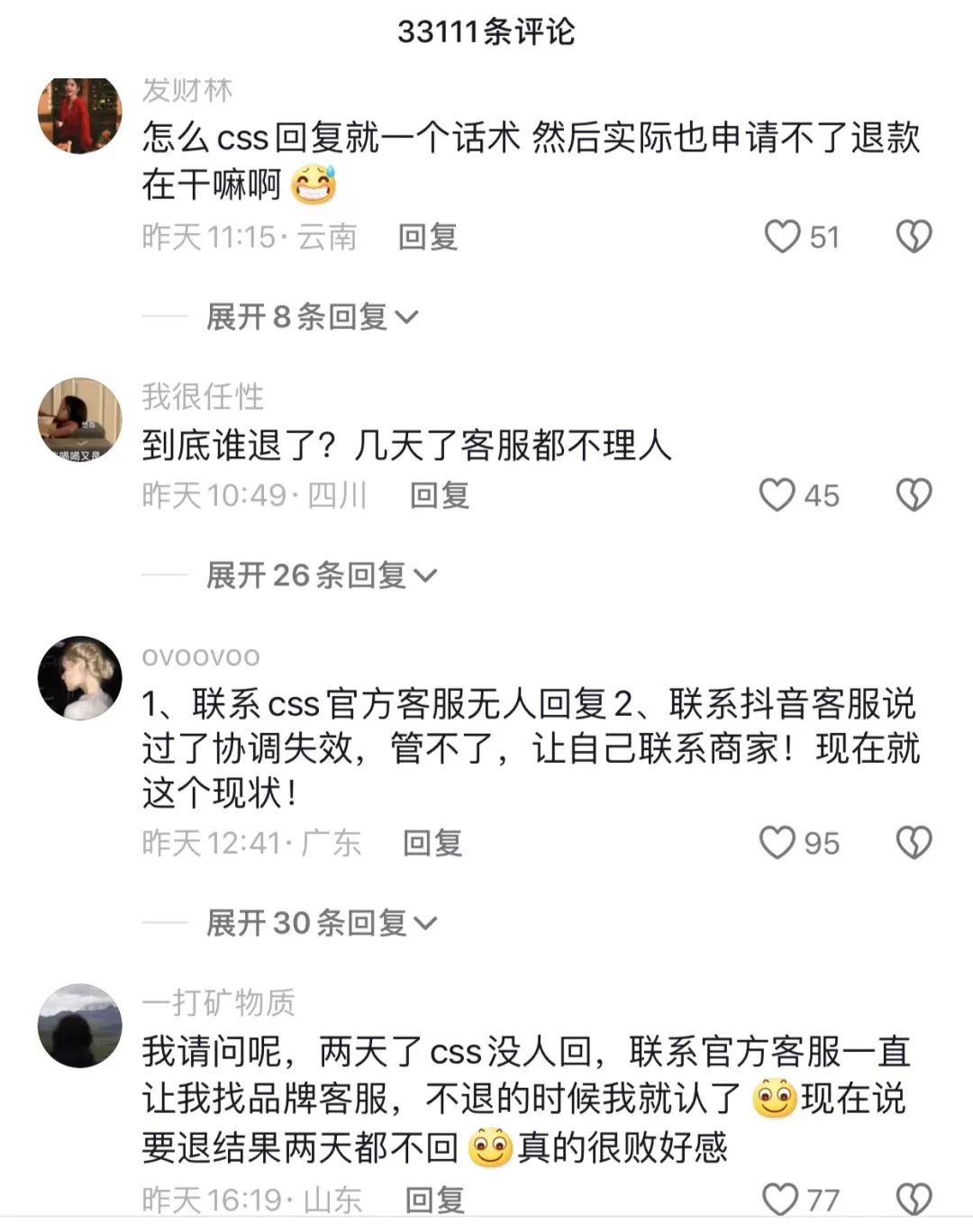Dislike 我很任性's comment
The width and height of the screenshot is (973, 1232).
coord(914,494)
